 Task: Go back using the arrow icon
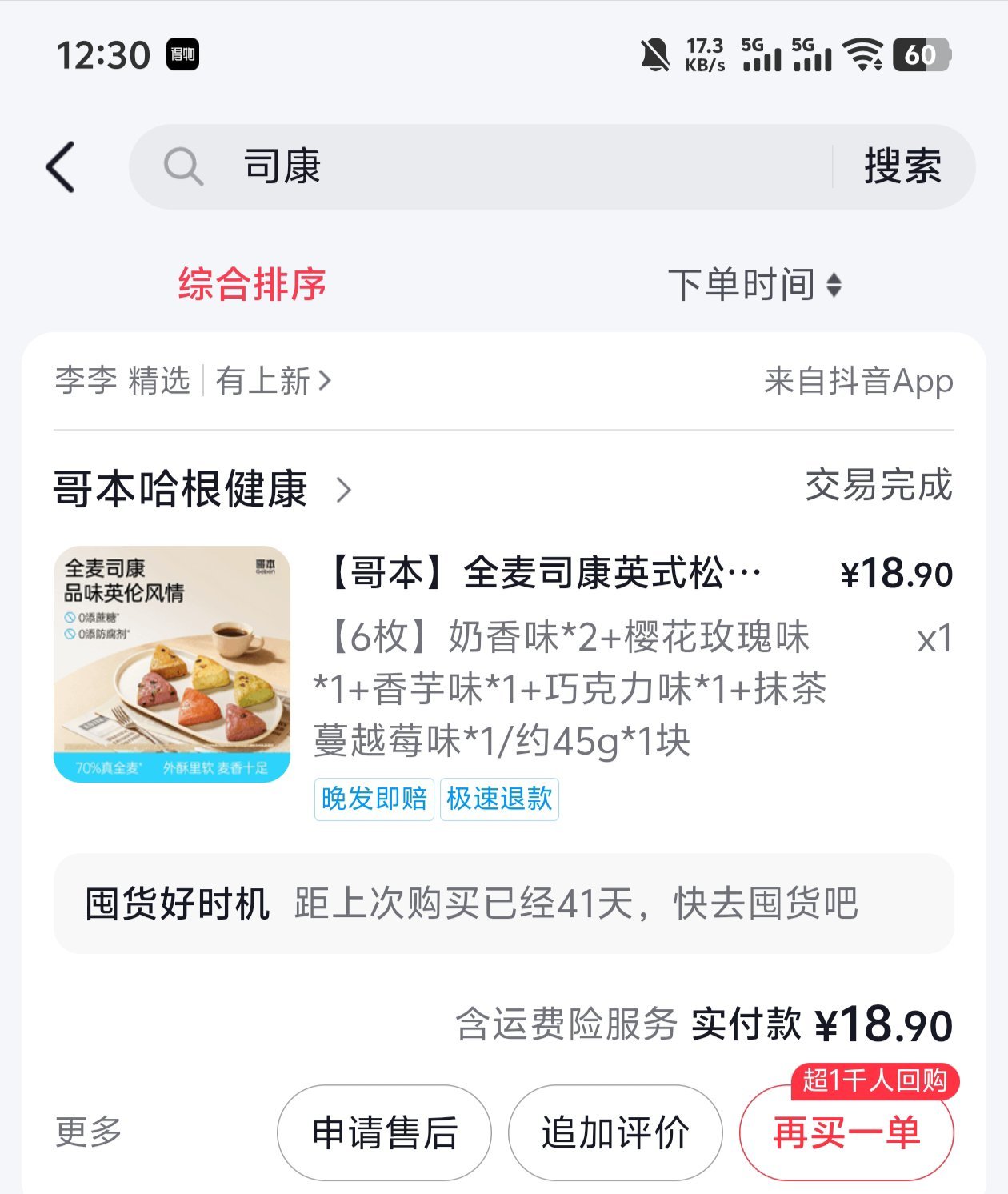(x=61, y=167)
